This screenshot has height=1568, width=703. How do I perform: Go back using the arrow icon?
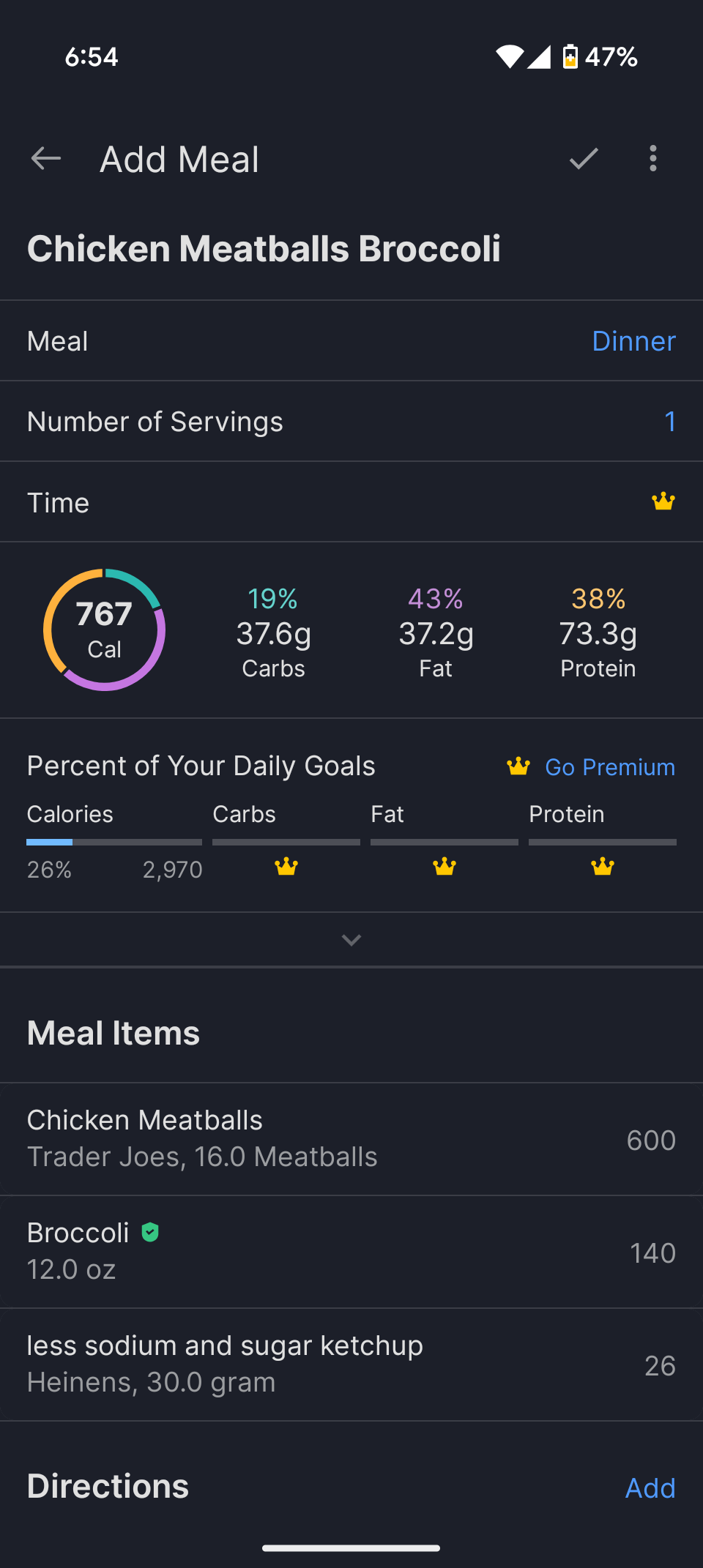click(46, 158)
